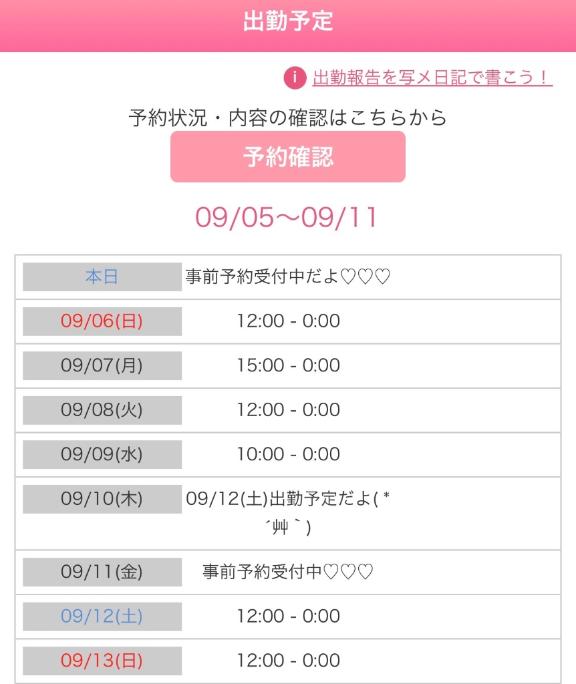
Task: Tap the 予約確認 button
Action: 288,157
